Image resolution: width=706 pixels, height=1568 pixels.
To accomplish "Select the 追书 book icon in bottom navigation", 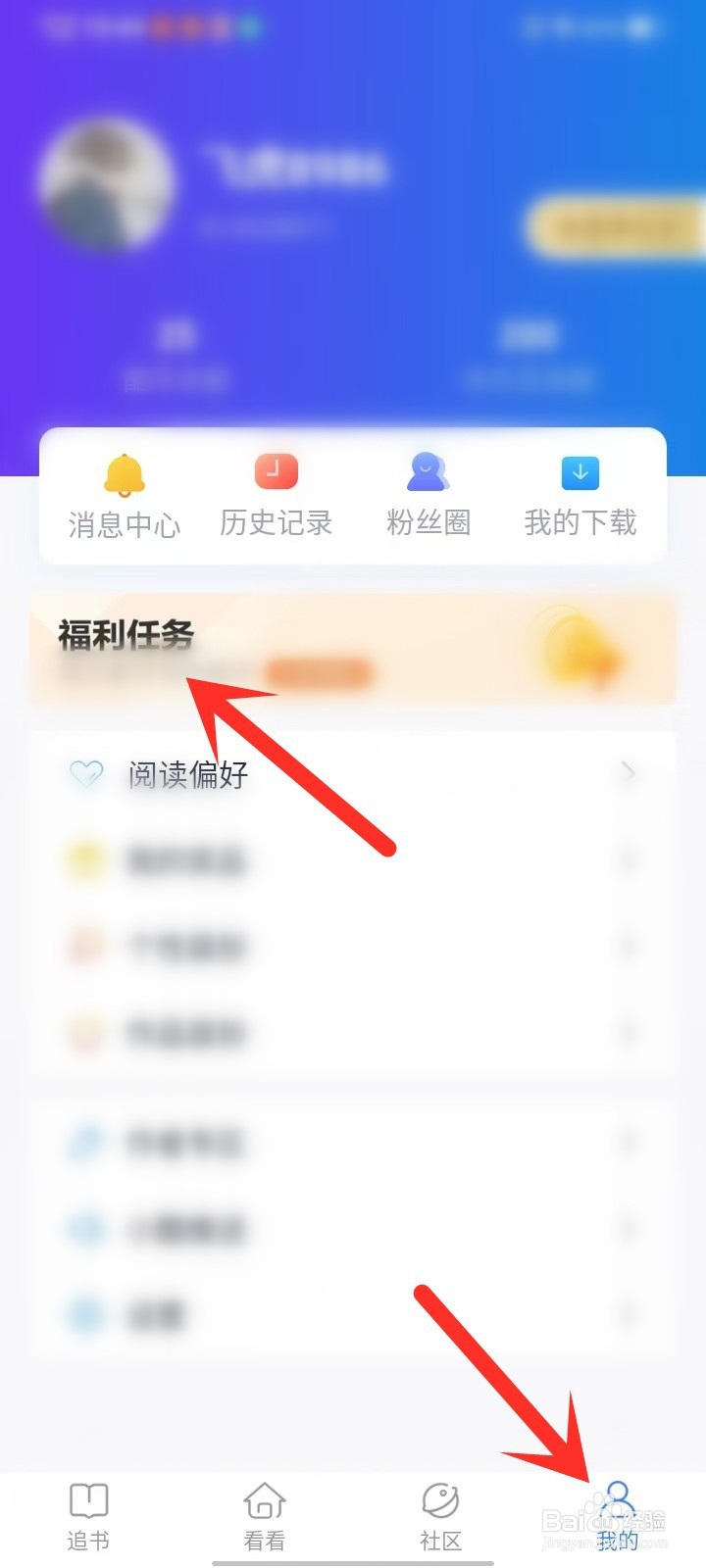I will click(87, 1499).
